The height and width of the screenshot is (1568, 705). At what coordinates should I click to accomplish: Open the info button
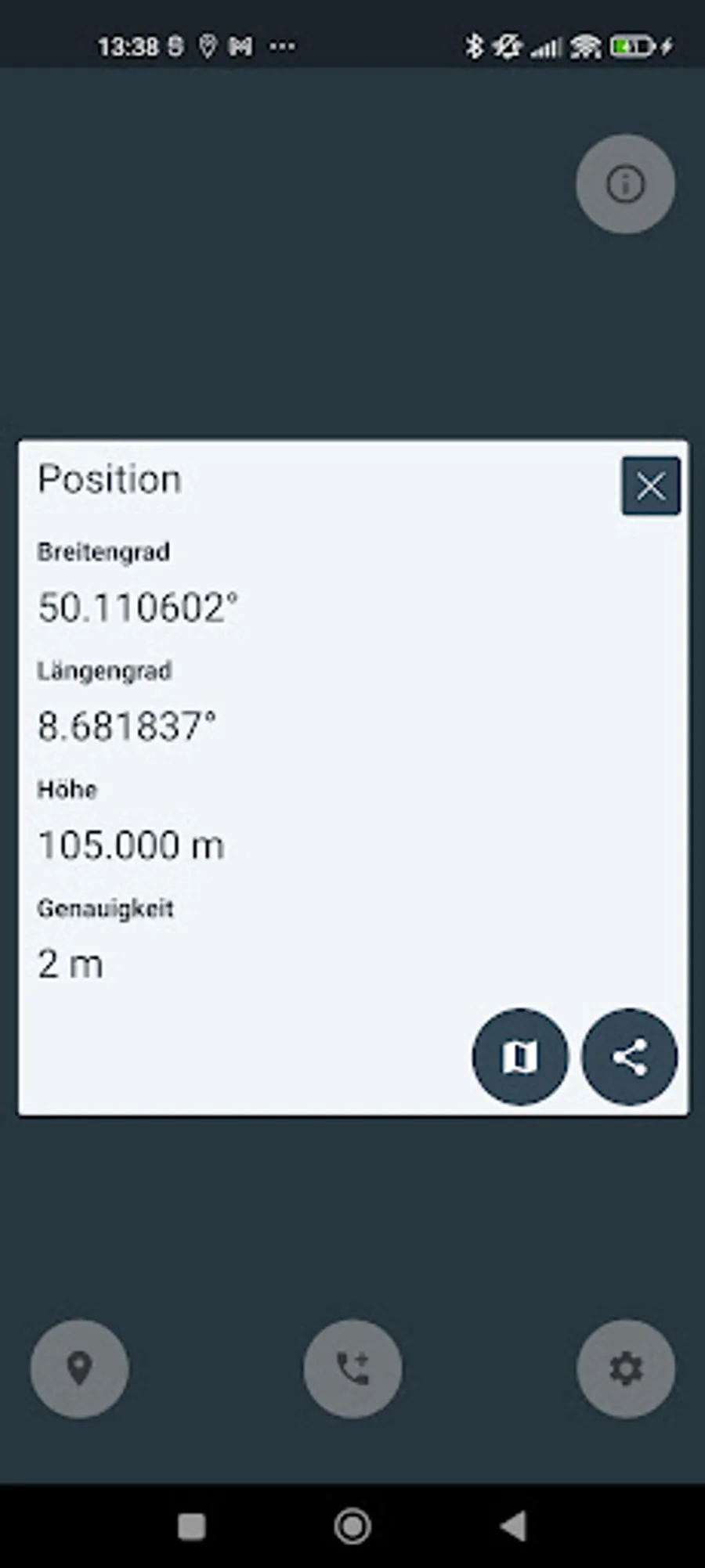coord(625,185)
